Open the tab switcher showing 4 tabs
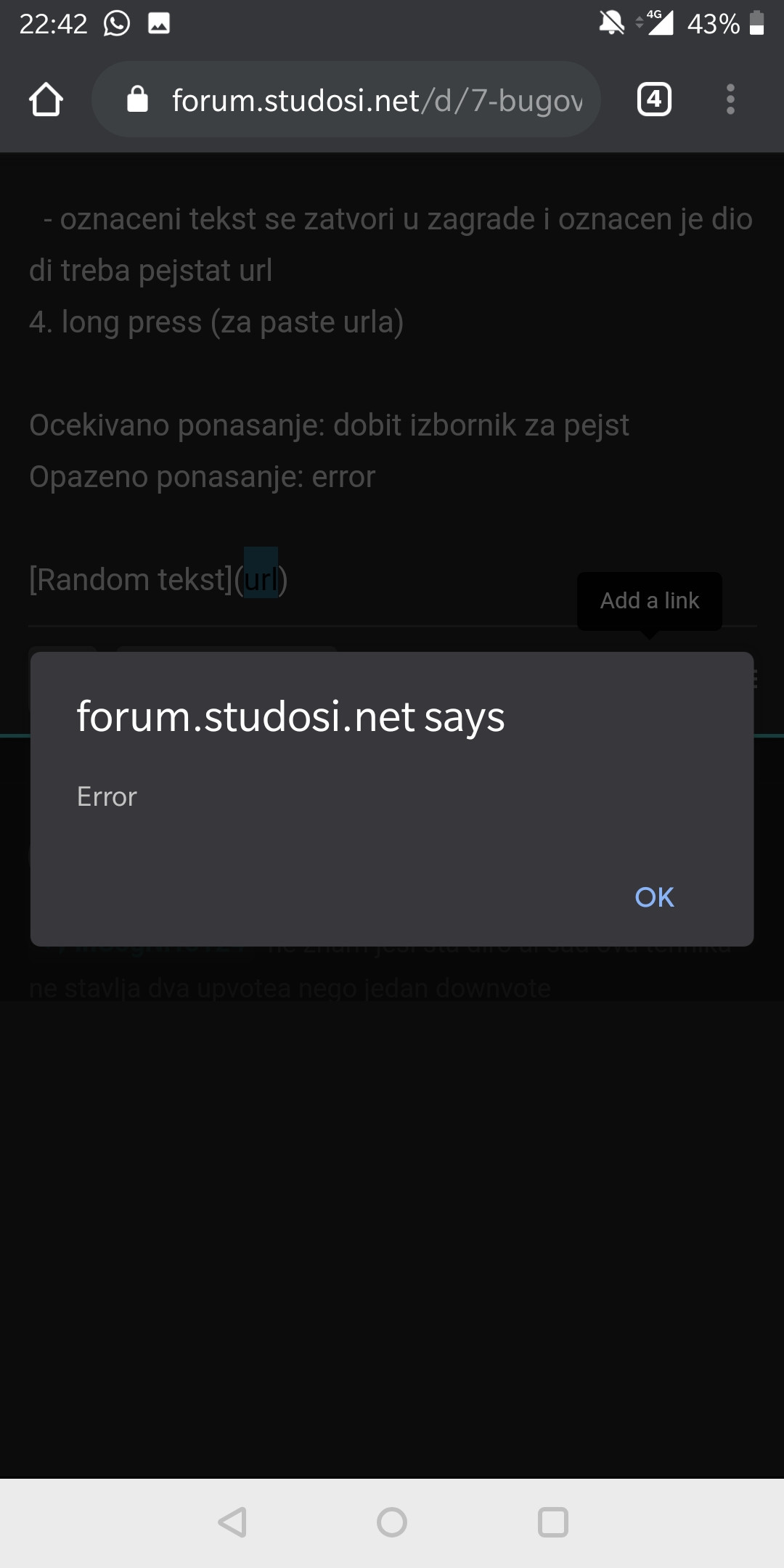The height and width of the screenshot is (1568, 784). pos(654,99)
